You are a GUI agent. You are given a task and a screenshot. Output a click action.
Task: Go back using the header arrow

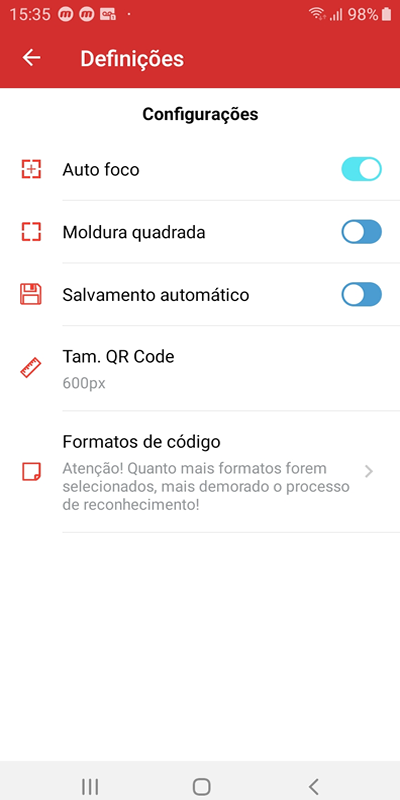(x=31, y=58)
